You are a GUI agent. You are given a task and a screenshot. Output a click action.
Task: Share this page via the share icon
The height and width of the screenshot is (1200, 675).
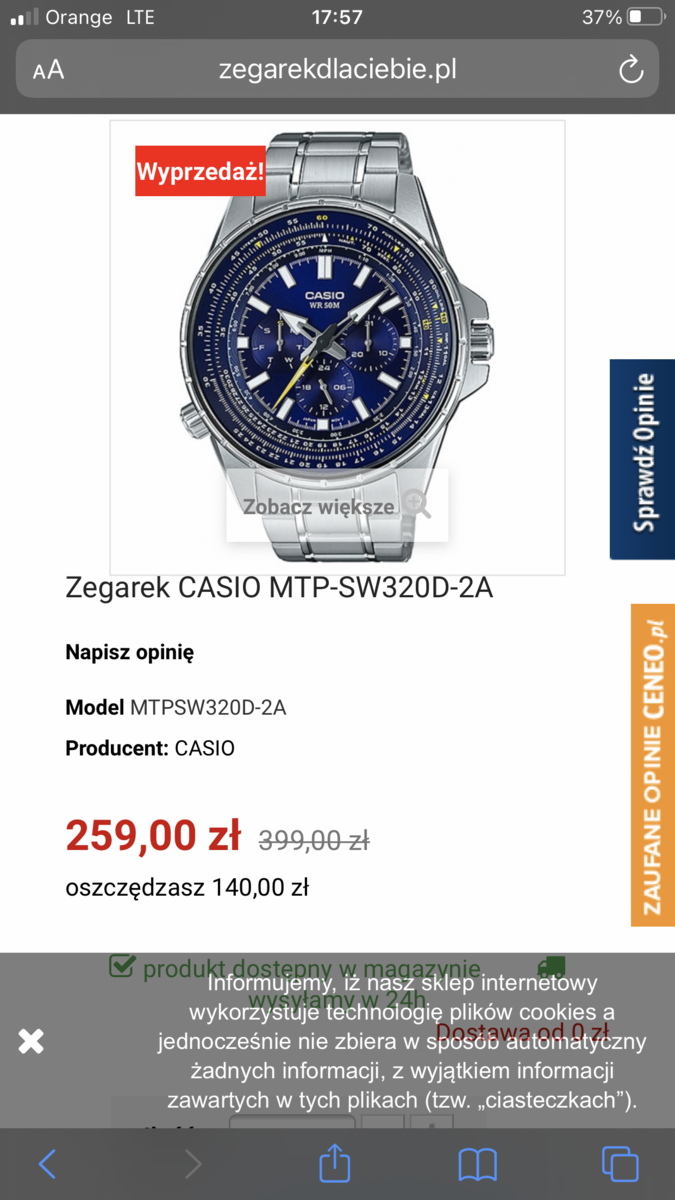click(x=335, y=1162)
